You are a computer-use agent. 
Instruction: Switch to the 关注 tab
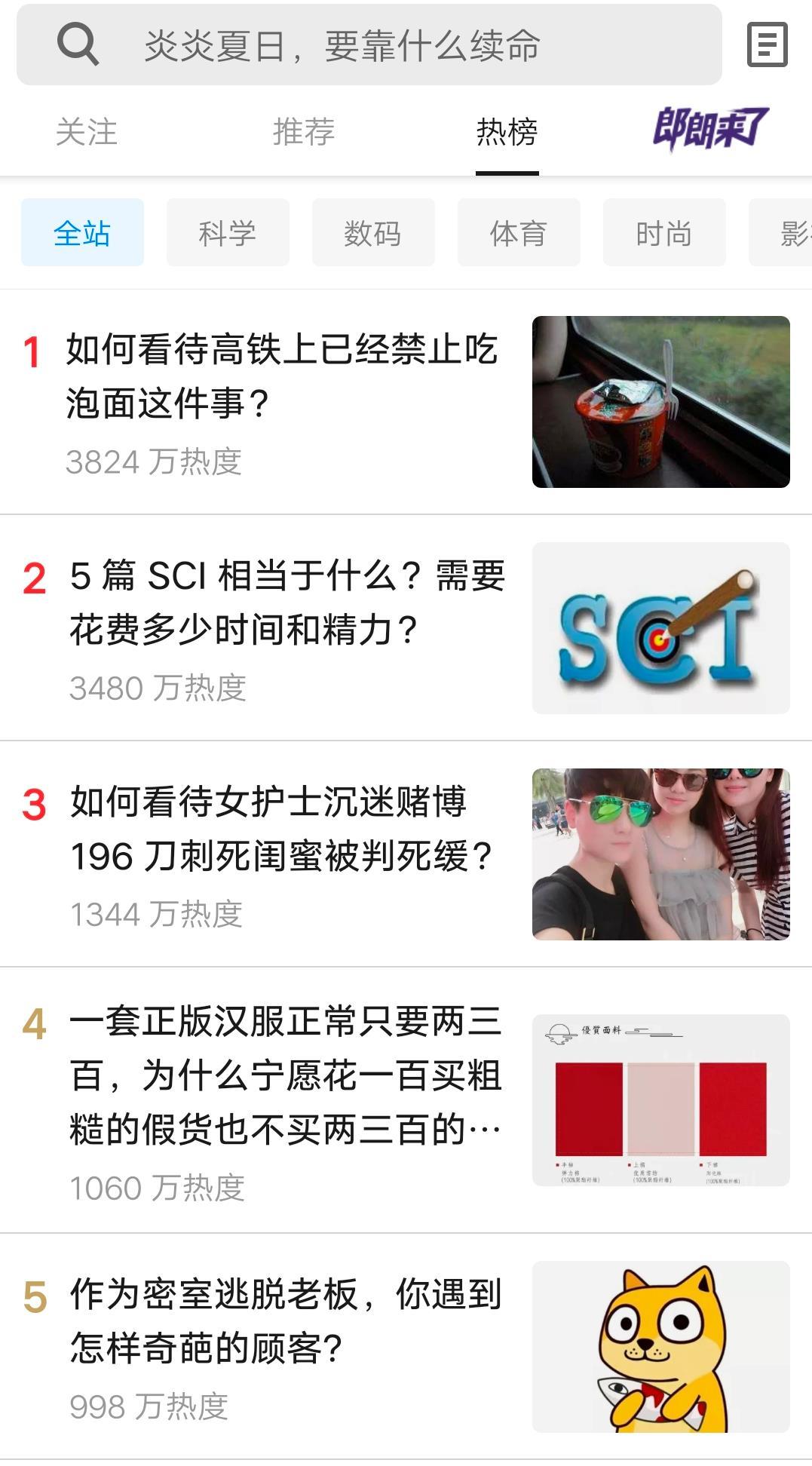(87, 132)
